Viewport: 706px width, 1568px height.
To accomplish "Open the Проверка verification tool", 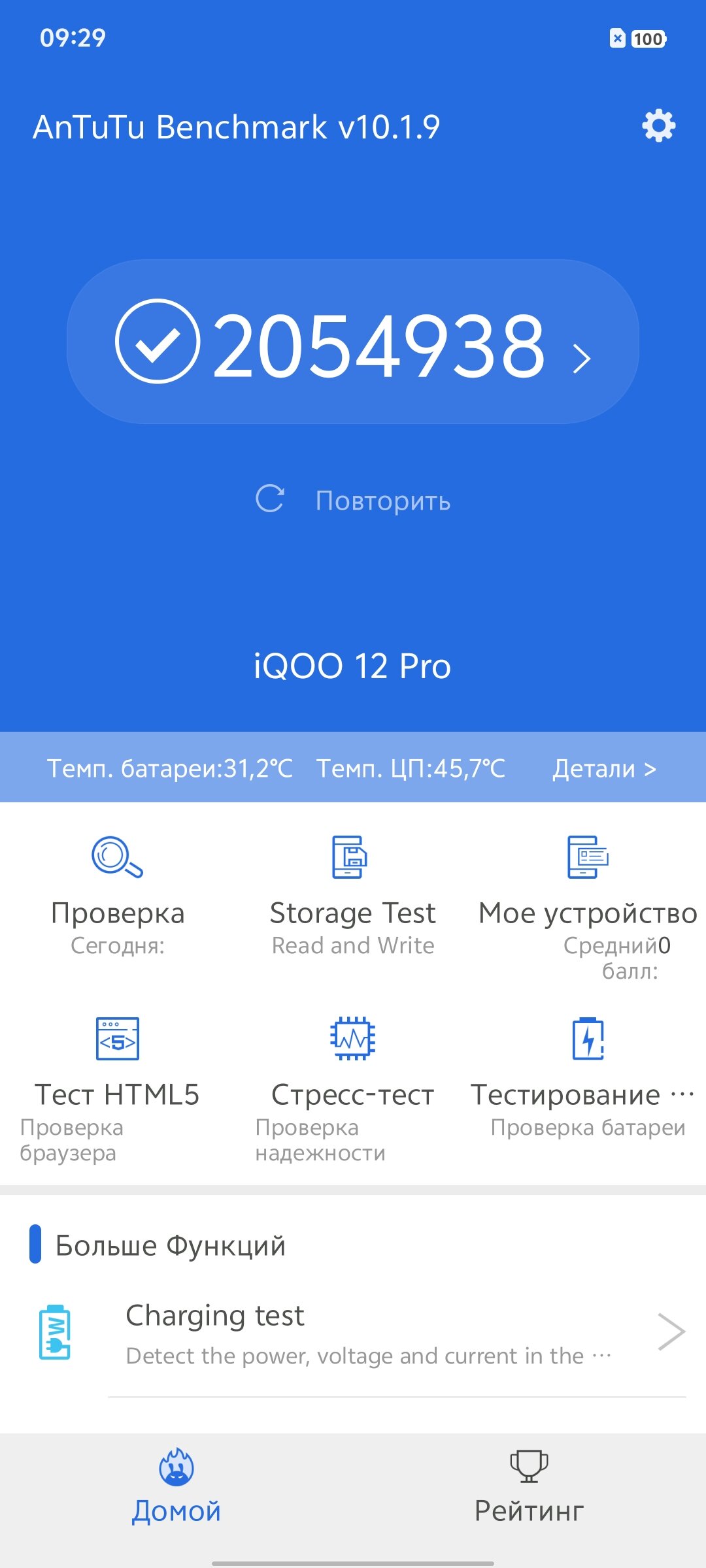I will click(118, 895).
